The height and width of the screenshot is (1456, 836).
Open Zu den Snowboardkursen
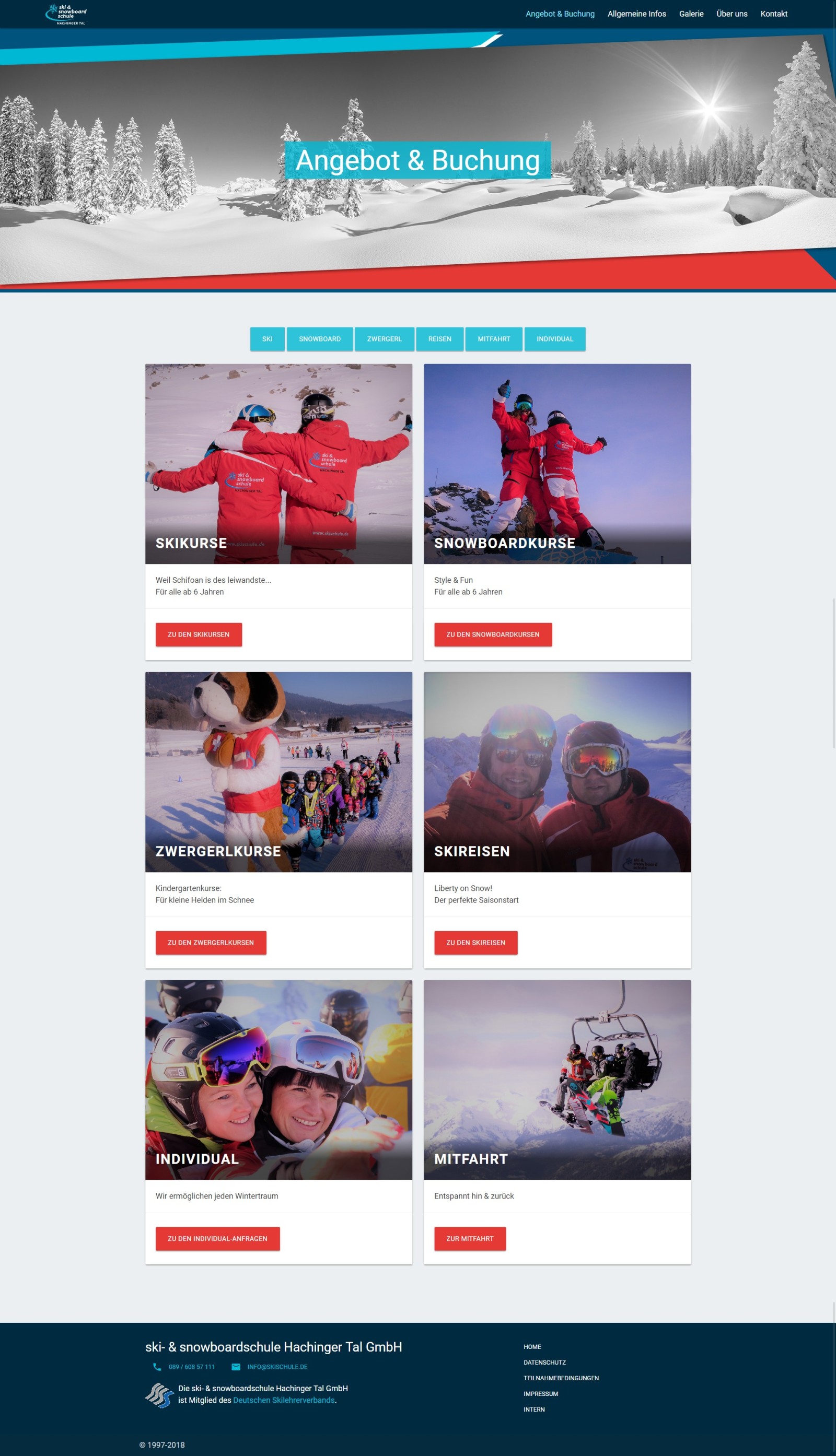492,634
